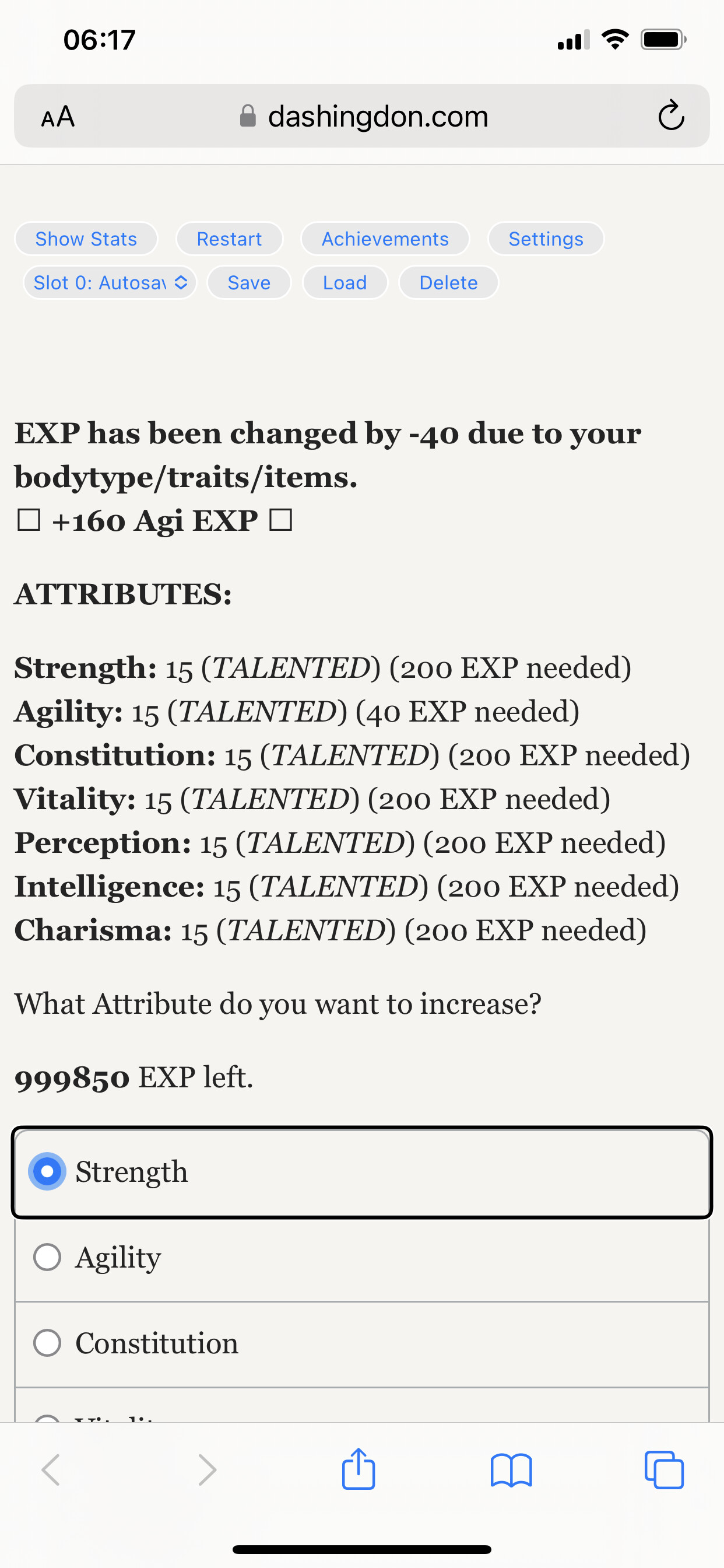The image size is (724, 1568).
Task: Open the Show Stats screen
Action: click(86, 239)
